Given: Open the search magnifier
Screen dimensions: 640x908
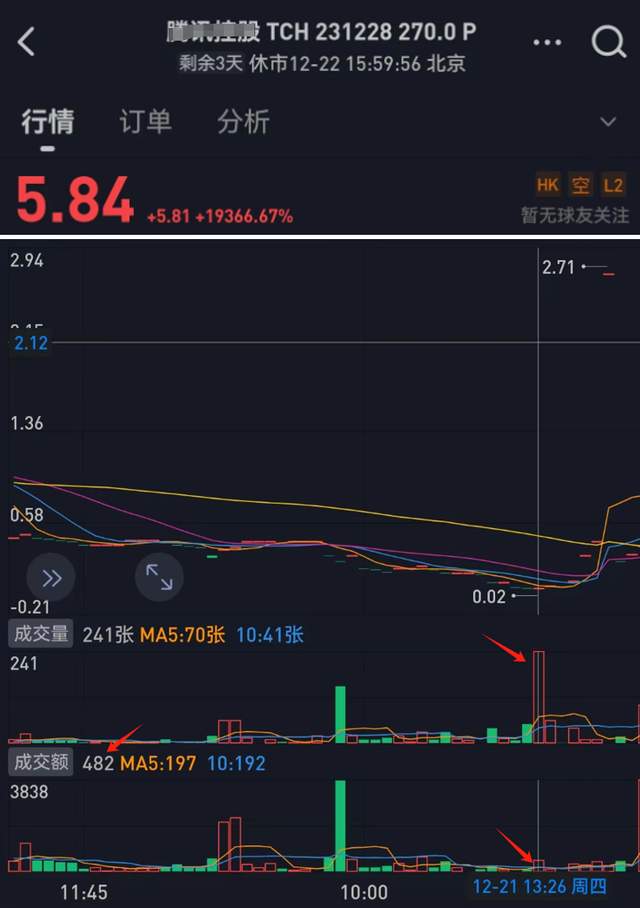Looking at the screenshot, I should [608, 42].
